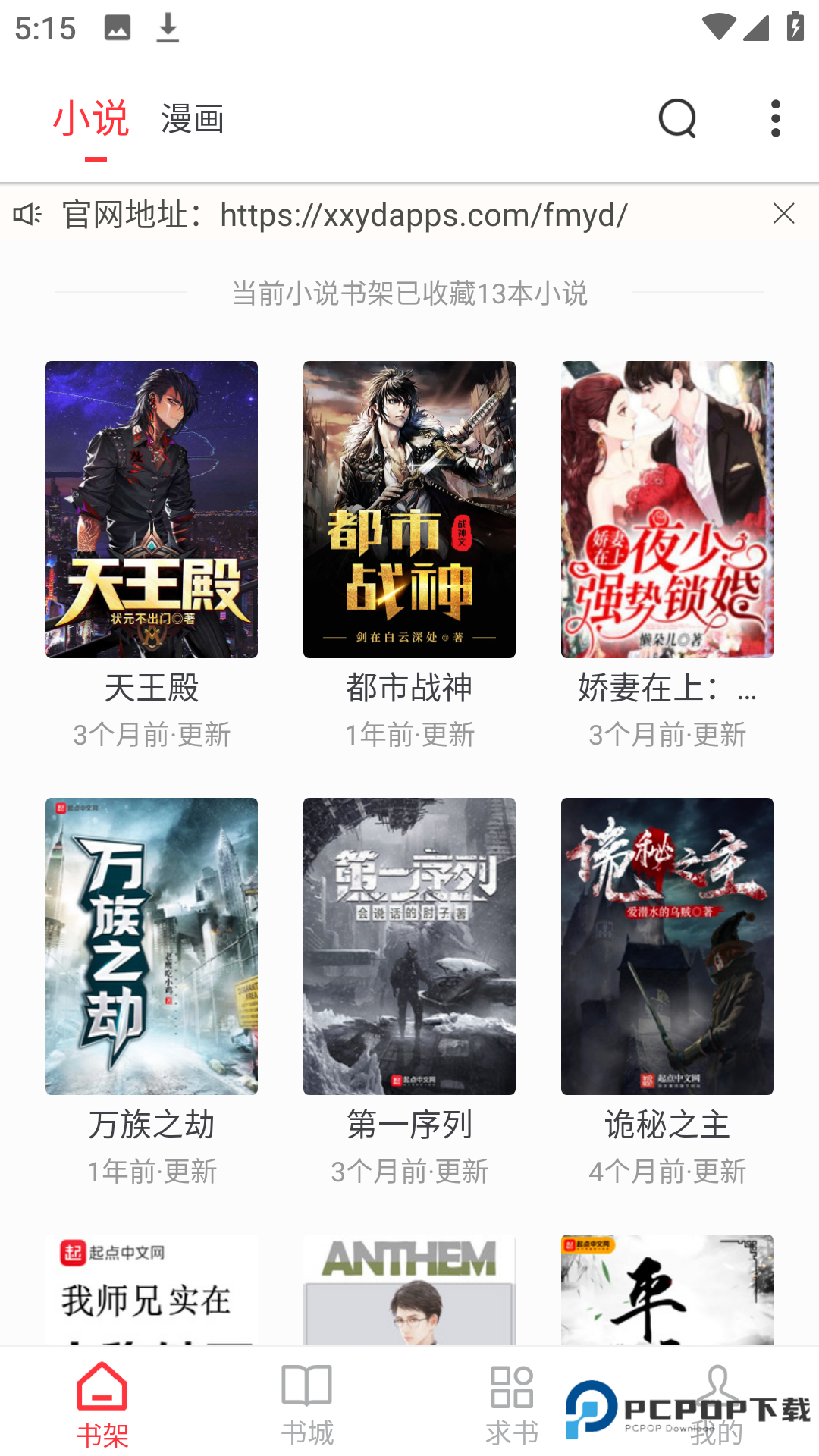Tap the 我师兄实在 book cover
819x1456 pixels.
(x=151, y=1289)
